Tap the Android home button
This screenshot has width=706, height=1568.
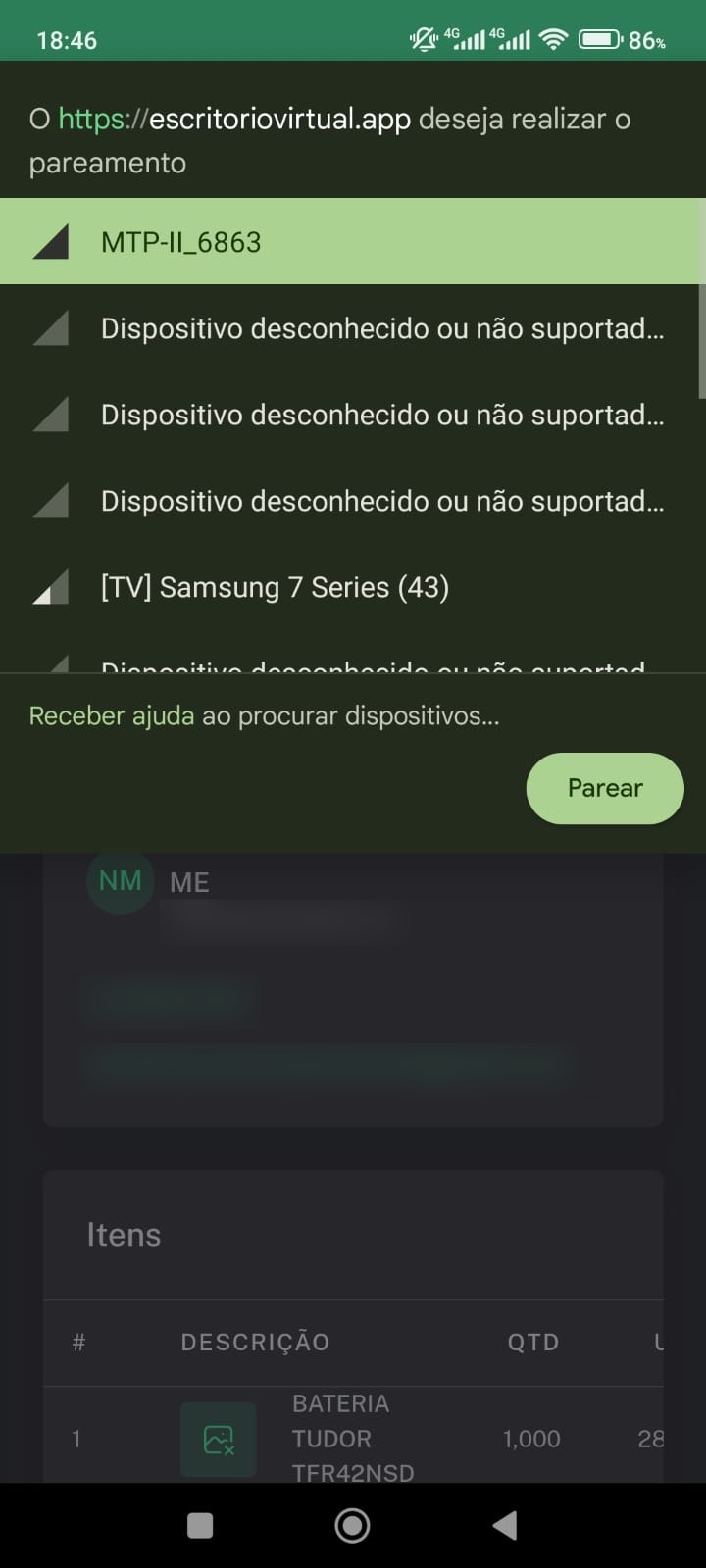pyautogui.click(x=352, y=1524)
